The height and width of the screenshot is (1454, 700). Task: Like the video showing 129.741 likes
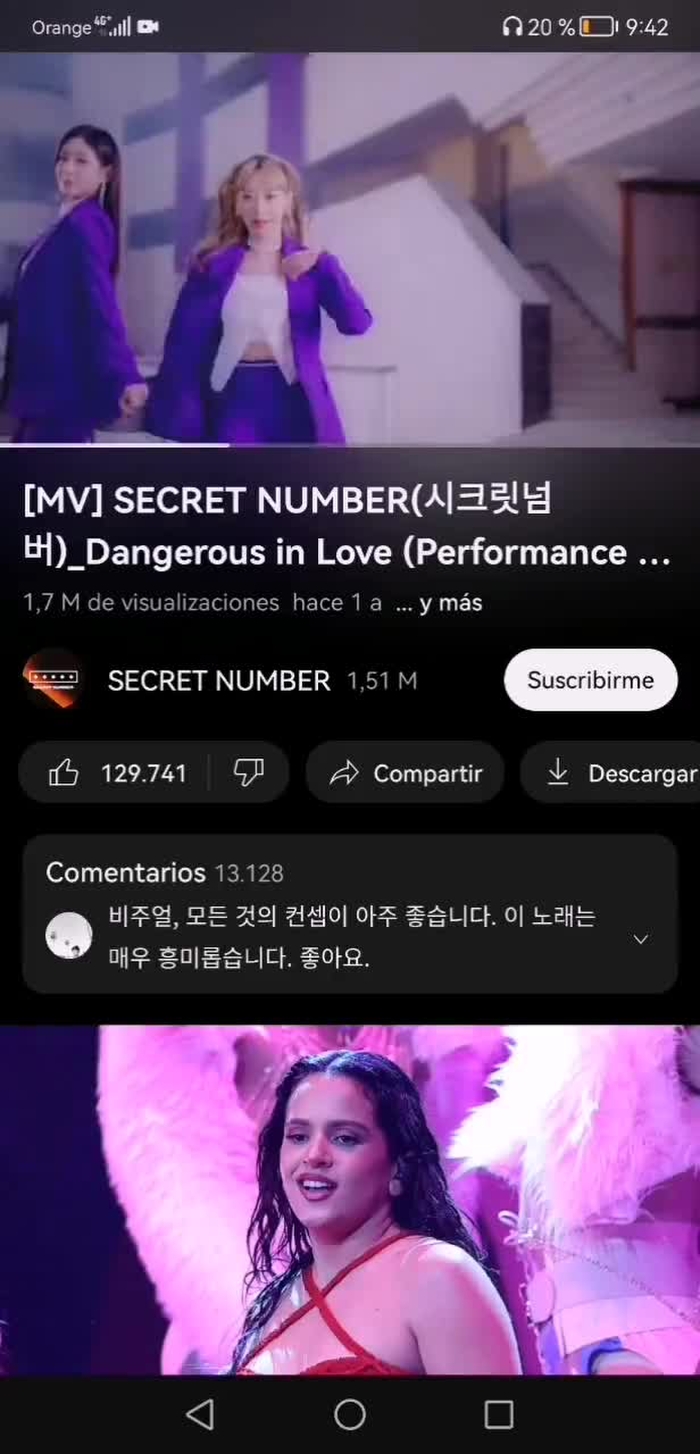pyautogui.click(x=117, y=773)
